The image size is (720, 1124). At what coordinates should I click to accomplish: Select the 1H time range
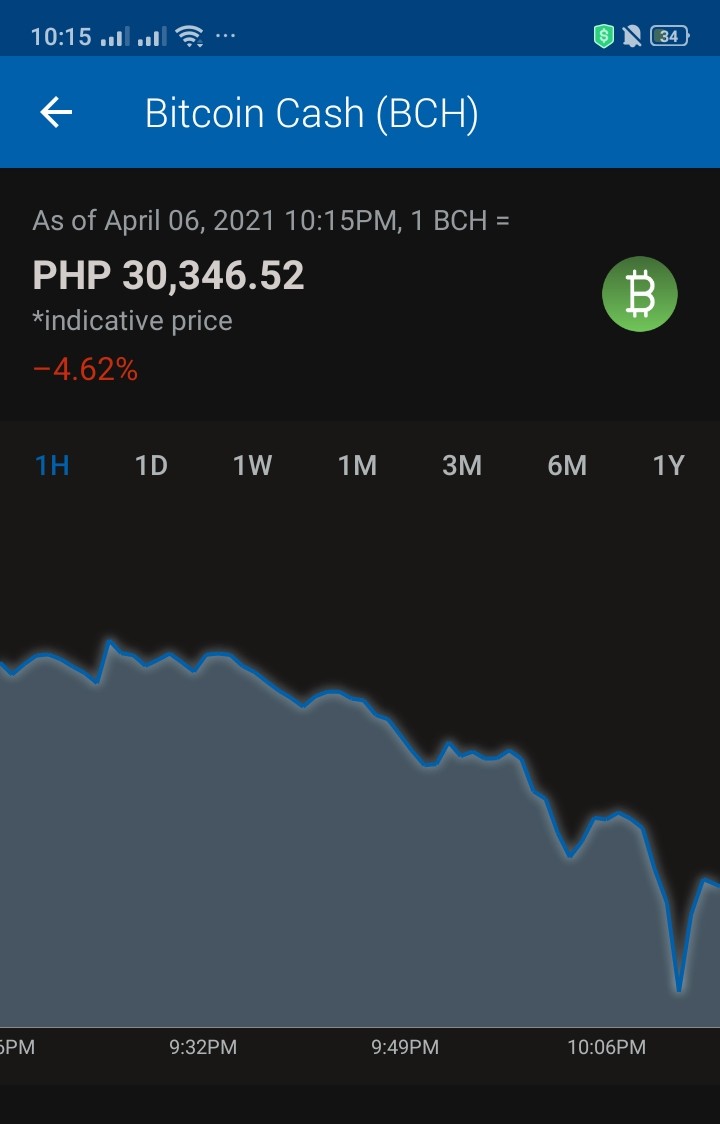(52, 466)
